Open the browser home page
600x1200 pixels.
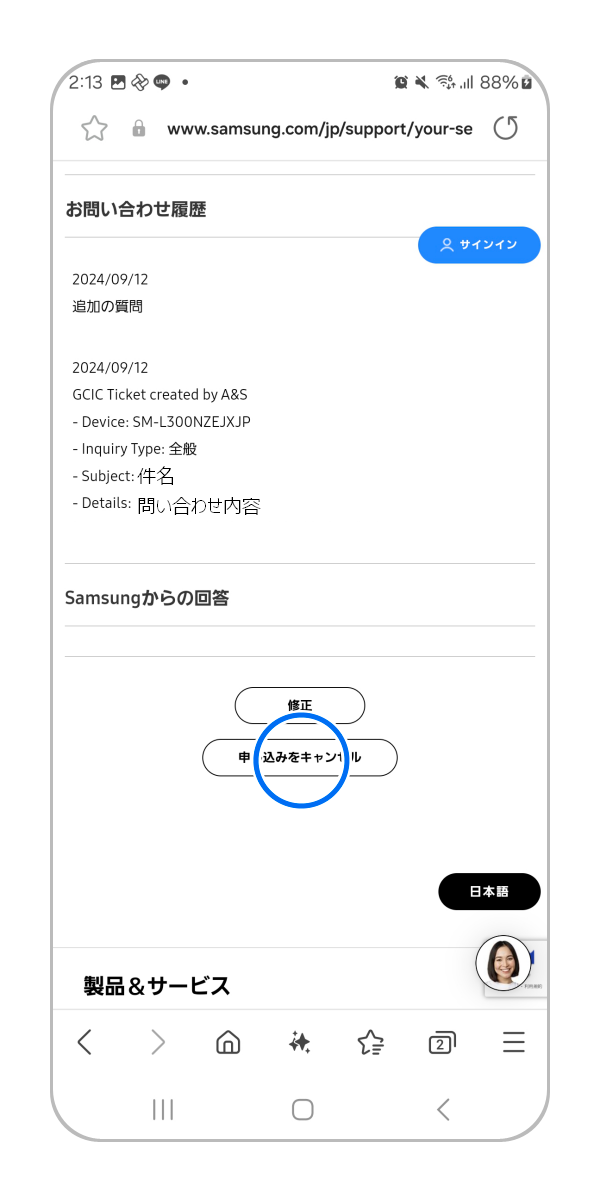[x=228, y=1043]
